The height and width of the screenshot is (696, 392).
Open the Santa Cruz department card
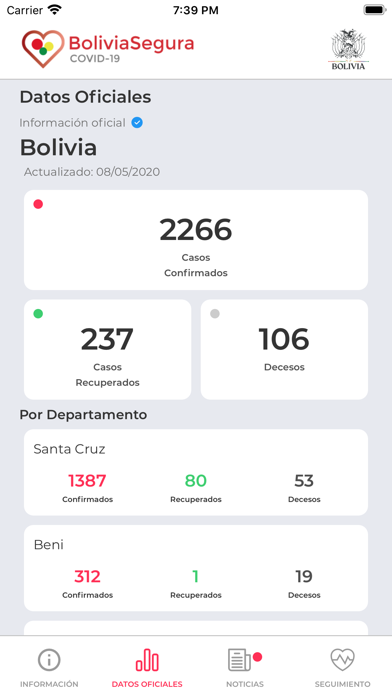point(196,472)
